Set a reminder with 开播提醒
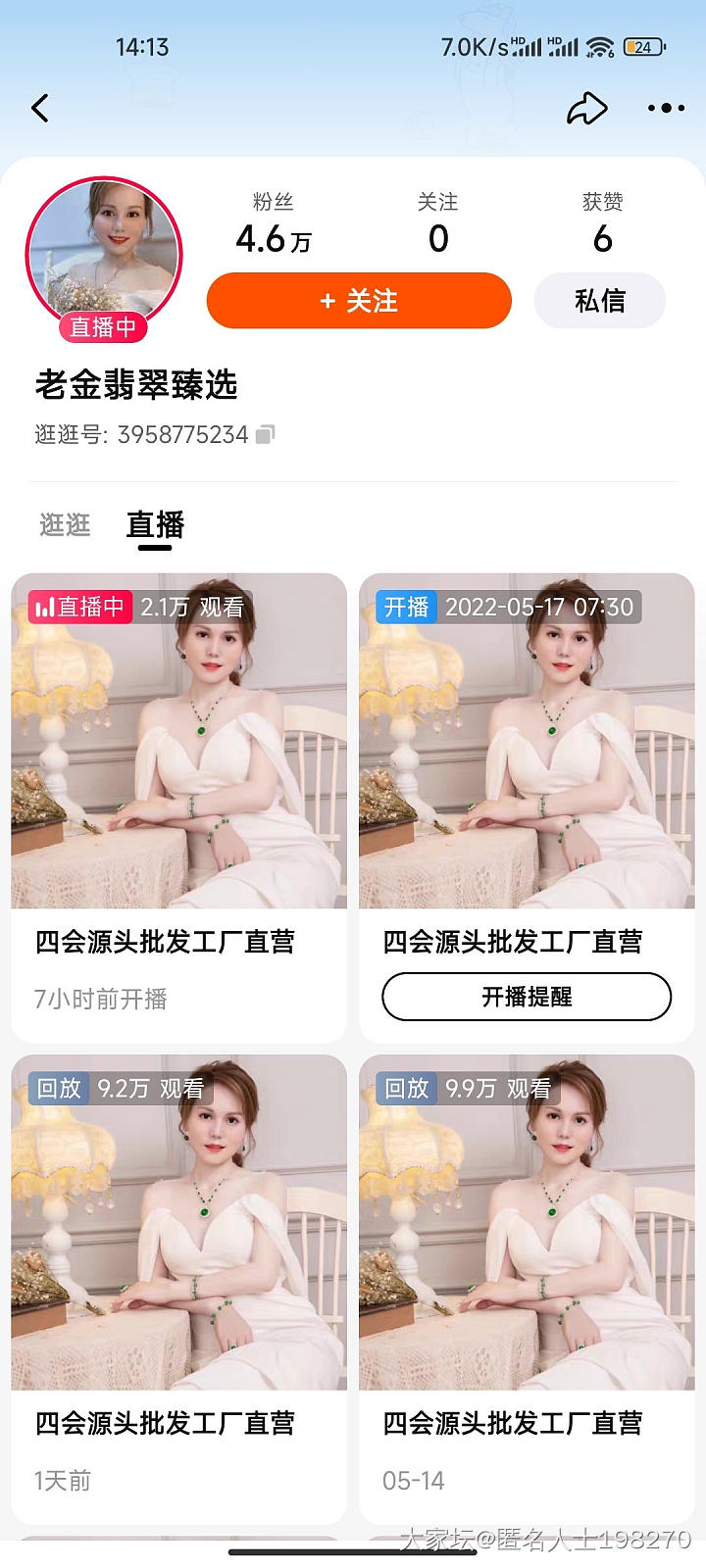 pyautogui.click(x=527, y=997)
